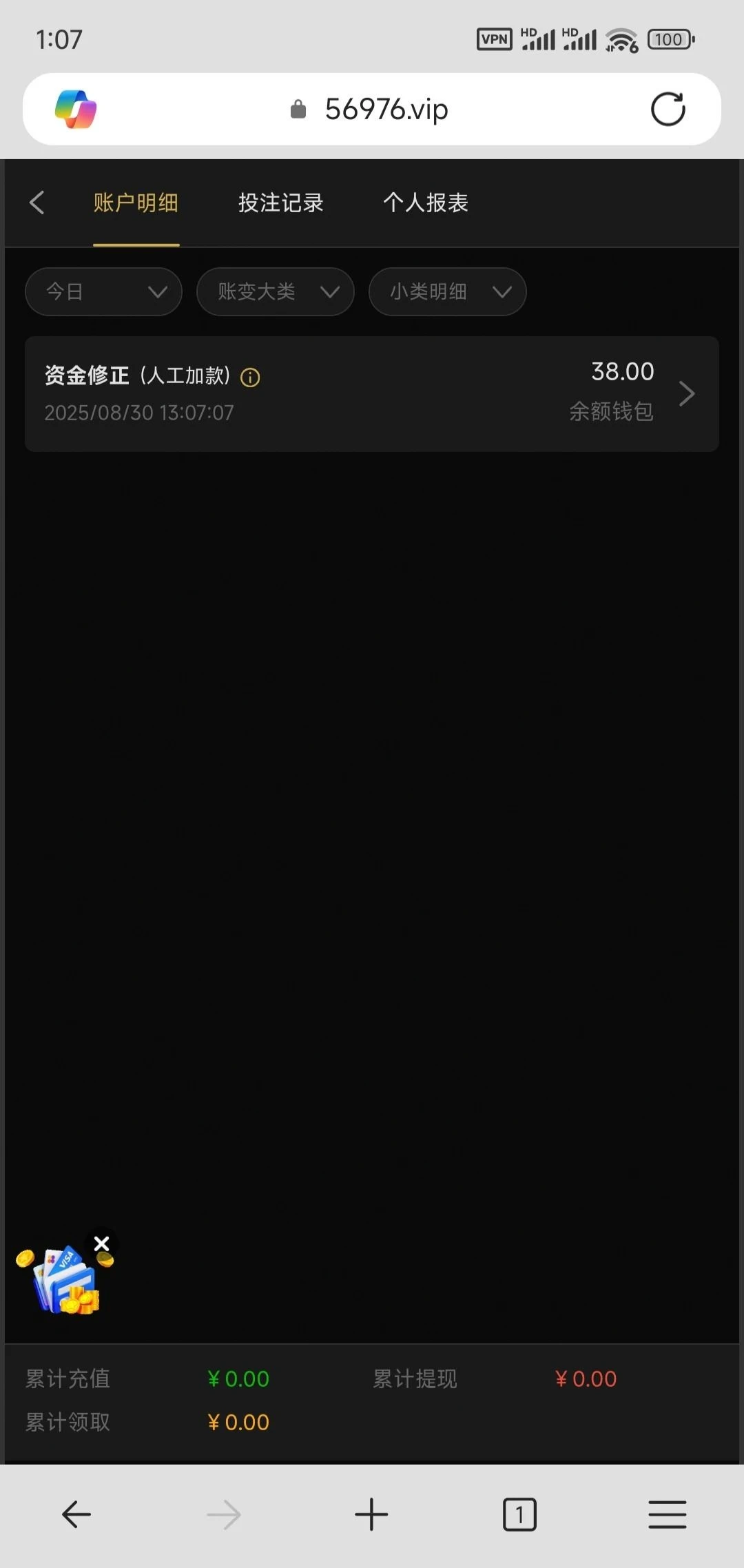
Task: Select the 账户明细 tab
Action: click(x=136, y=203)
